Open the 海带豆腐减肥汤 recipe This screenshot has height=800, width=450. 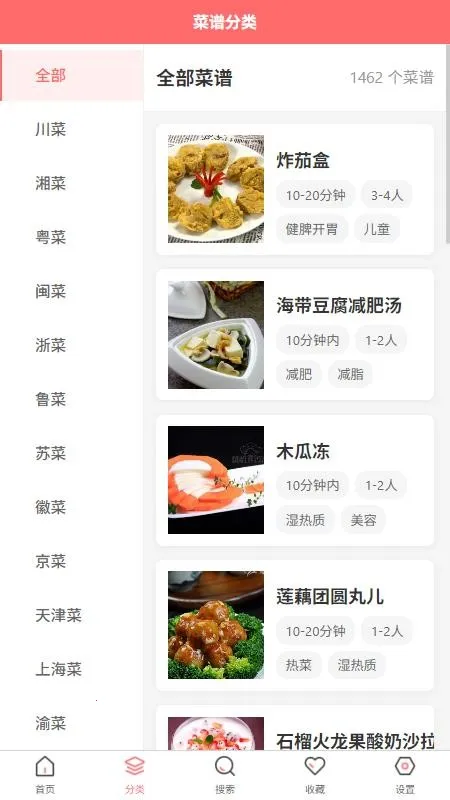[295, 335]
